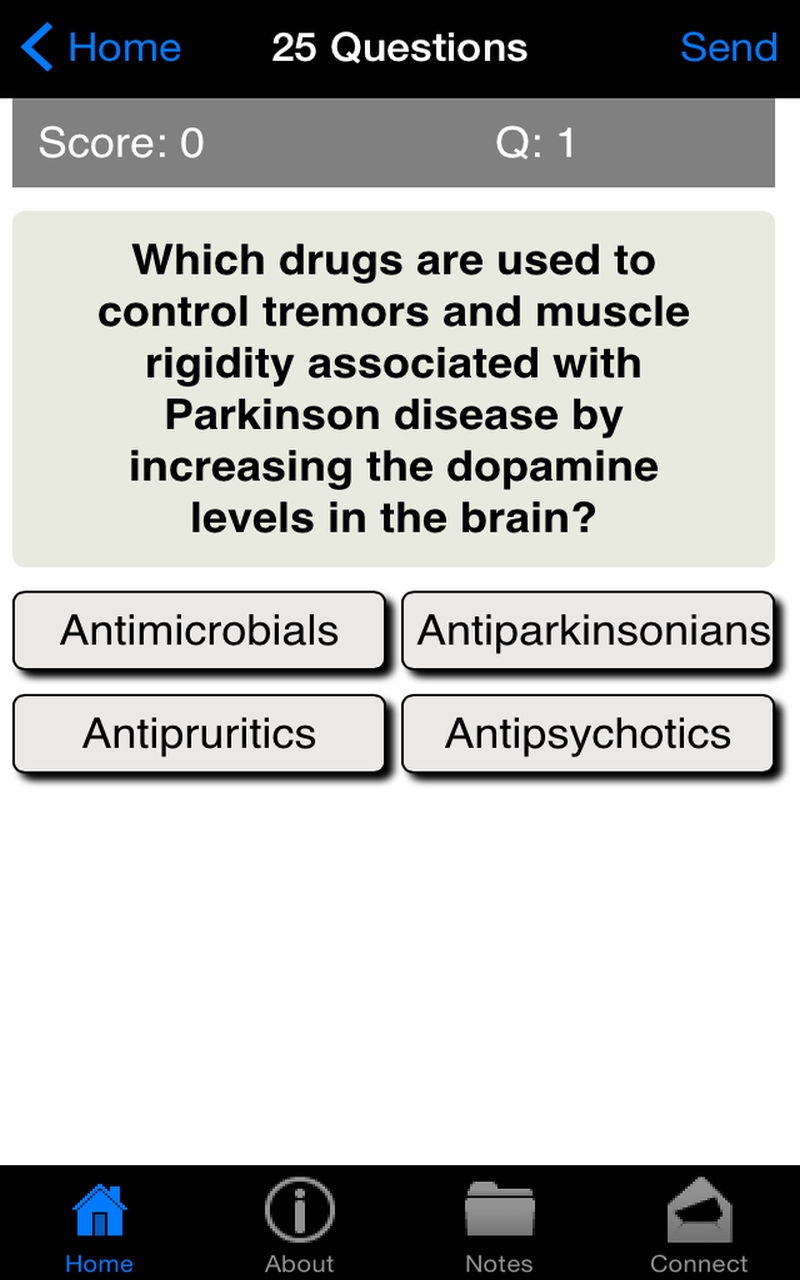
Task: Switch to the About tab
Action: click(299, 1225)
